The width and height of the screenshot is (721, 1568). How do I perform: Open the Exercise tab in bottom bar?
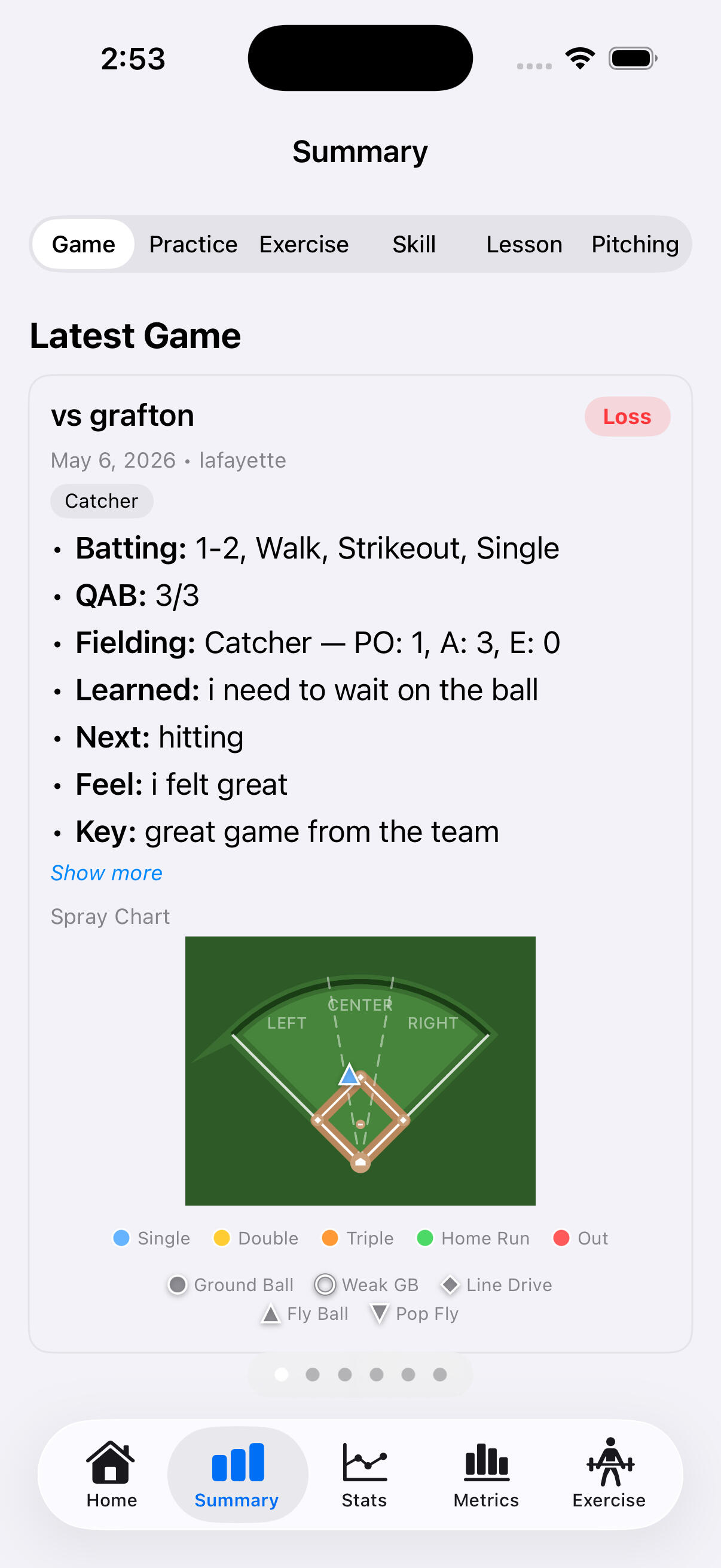pyautogui.click(x=609, y=1474)
